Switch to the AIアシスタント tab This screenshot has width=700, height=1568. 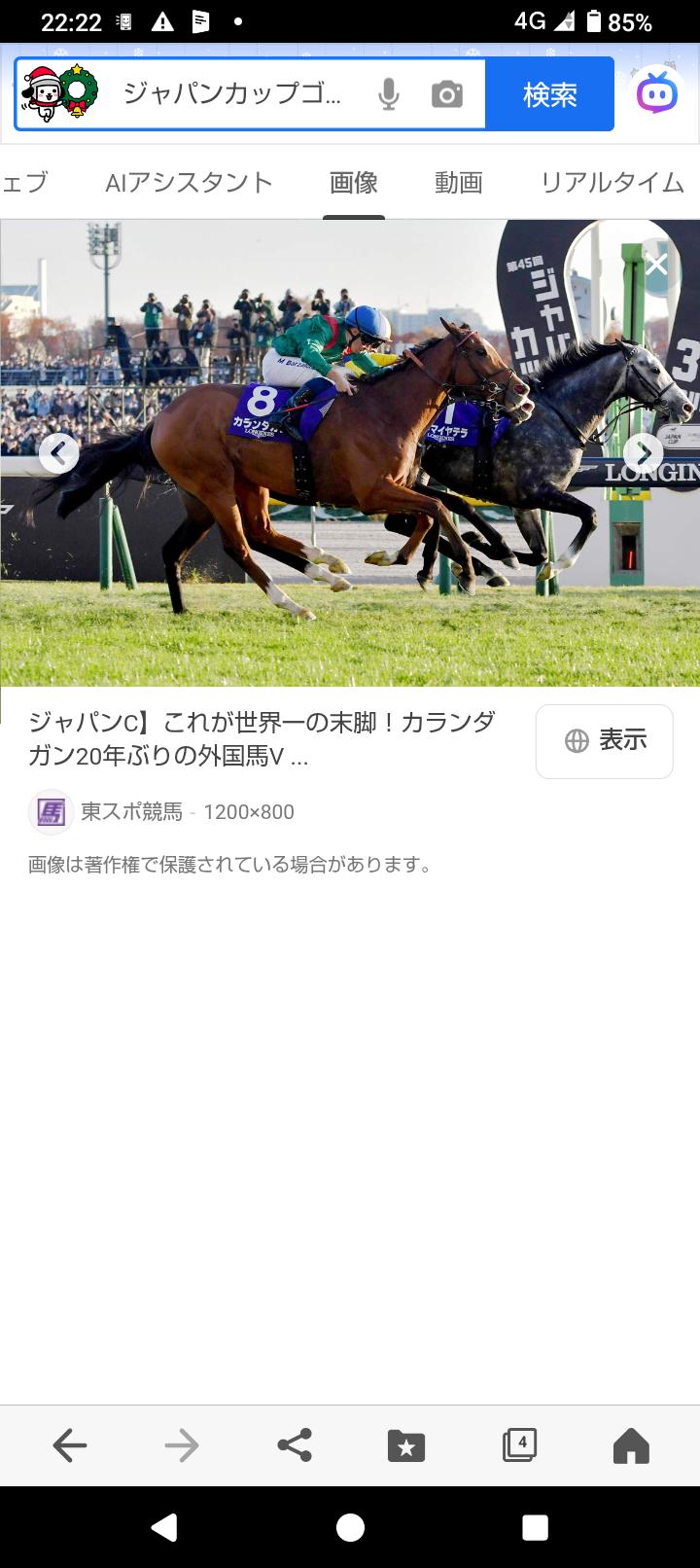(189, 182)
